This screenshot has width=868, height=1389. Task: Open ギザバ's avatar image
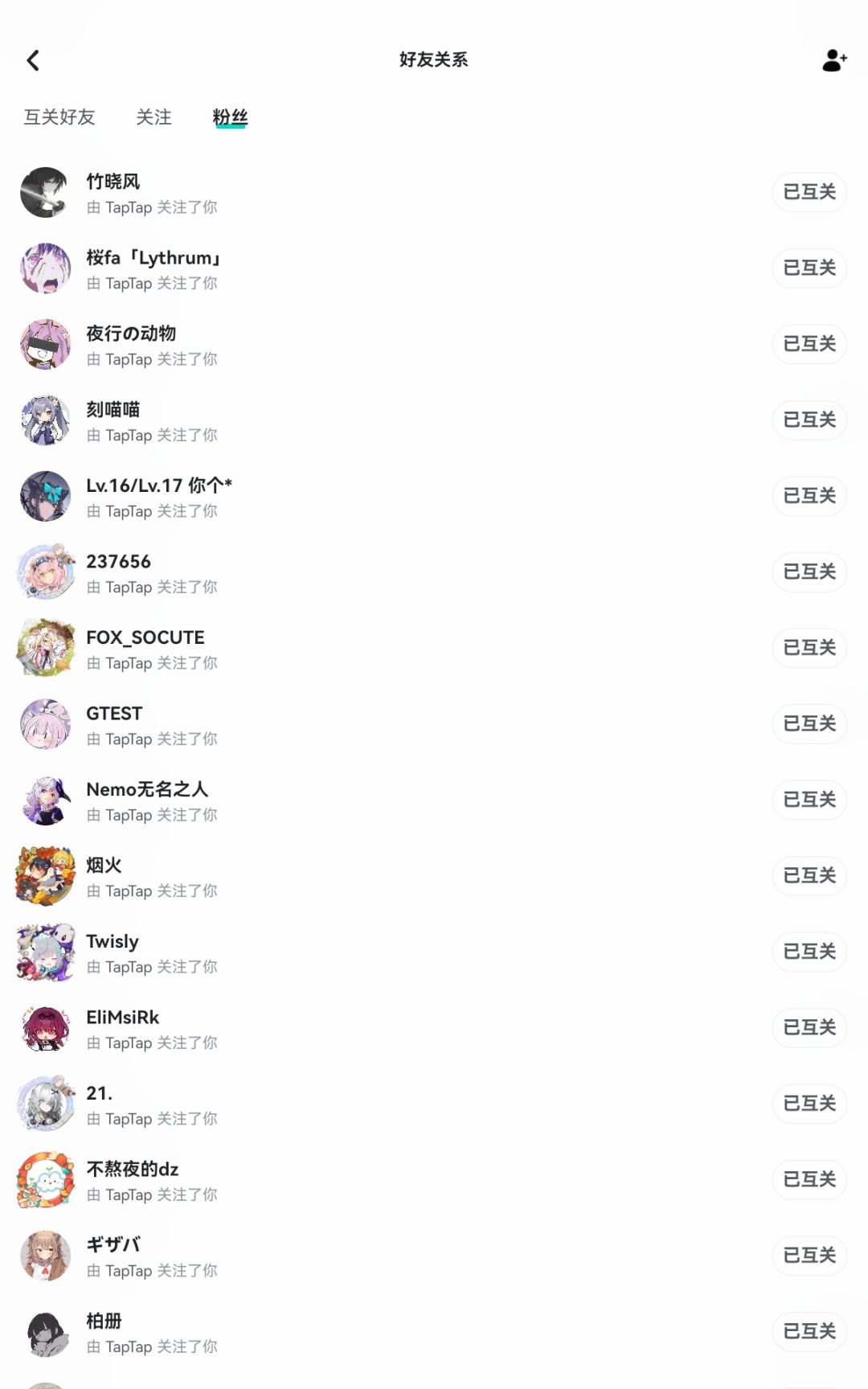click(45, 1256)
